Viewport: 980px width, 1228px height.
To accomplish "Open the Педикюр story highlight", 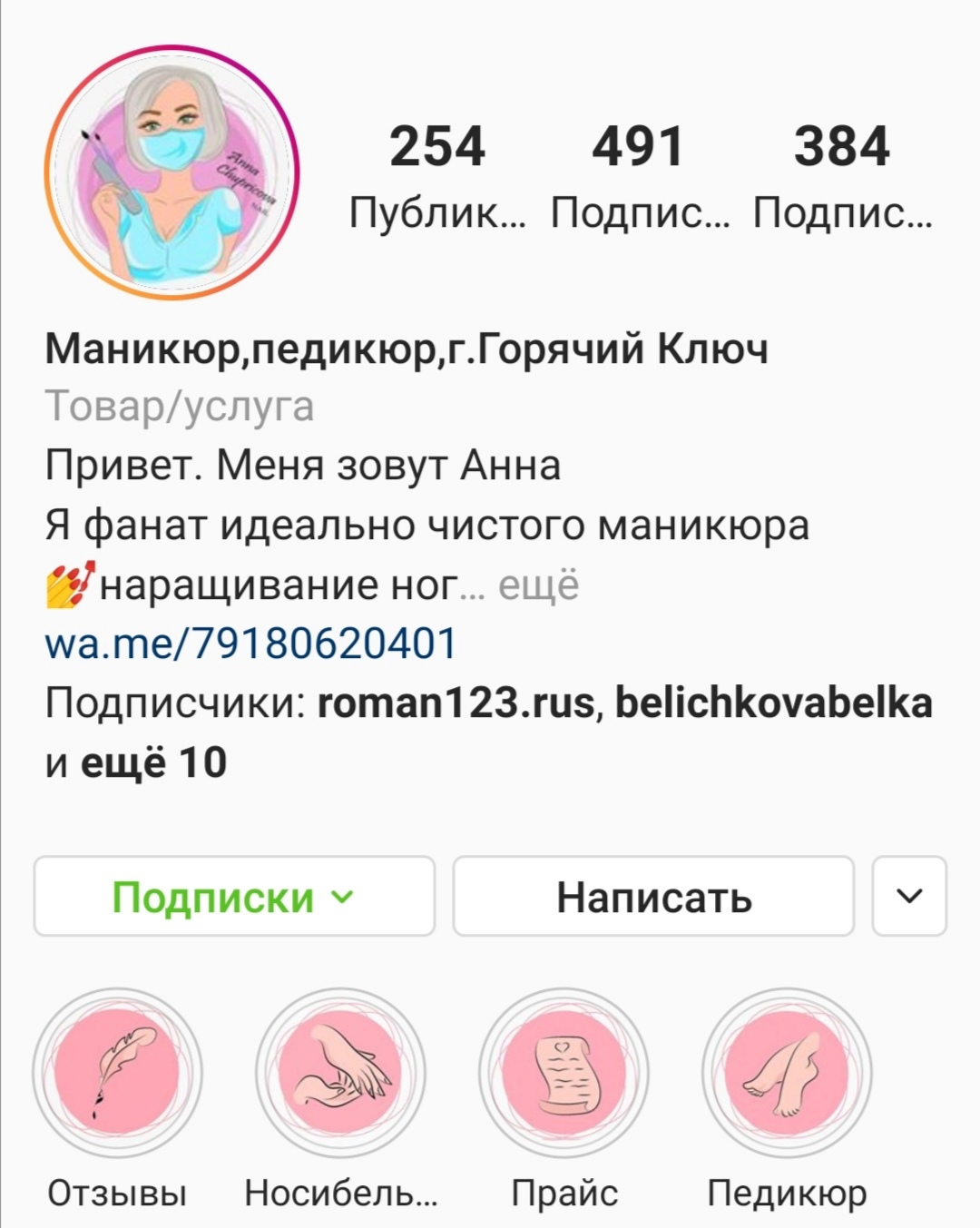I will pyautogui.click(x=787, y=1073).
